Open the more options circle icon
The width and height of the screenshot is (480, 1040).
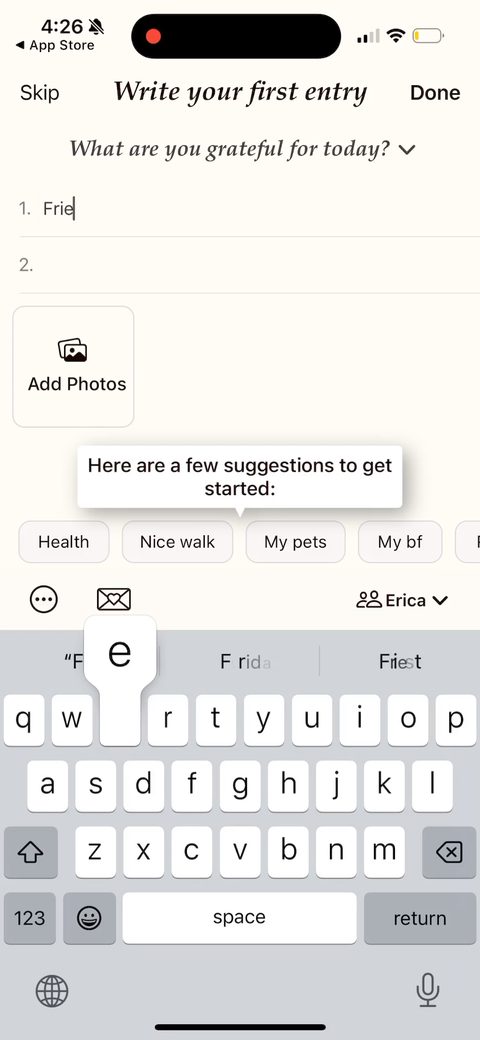[44, 600]
